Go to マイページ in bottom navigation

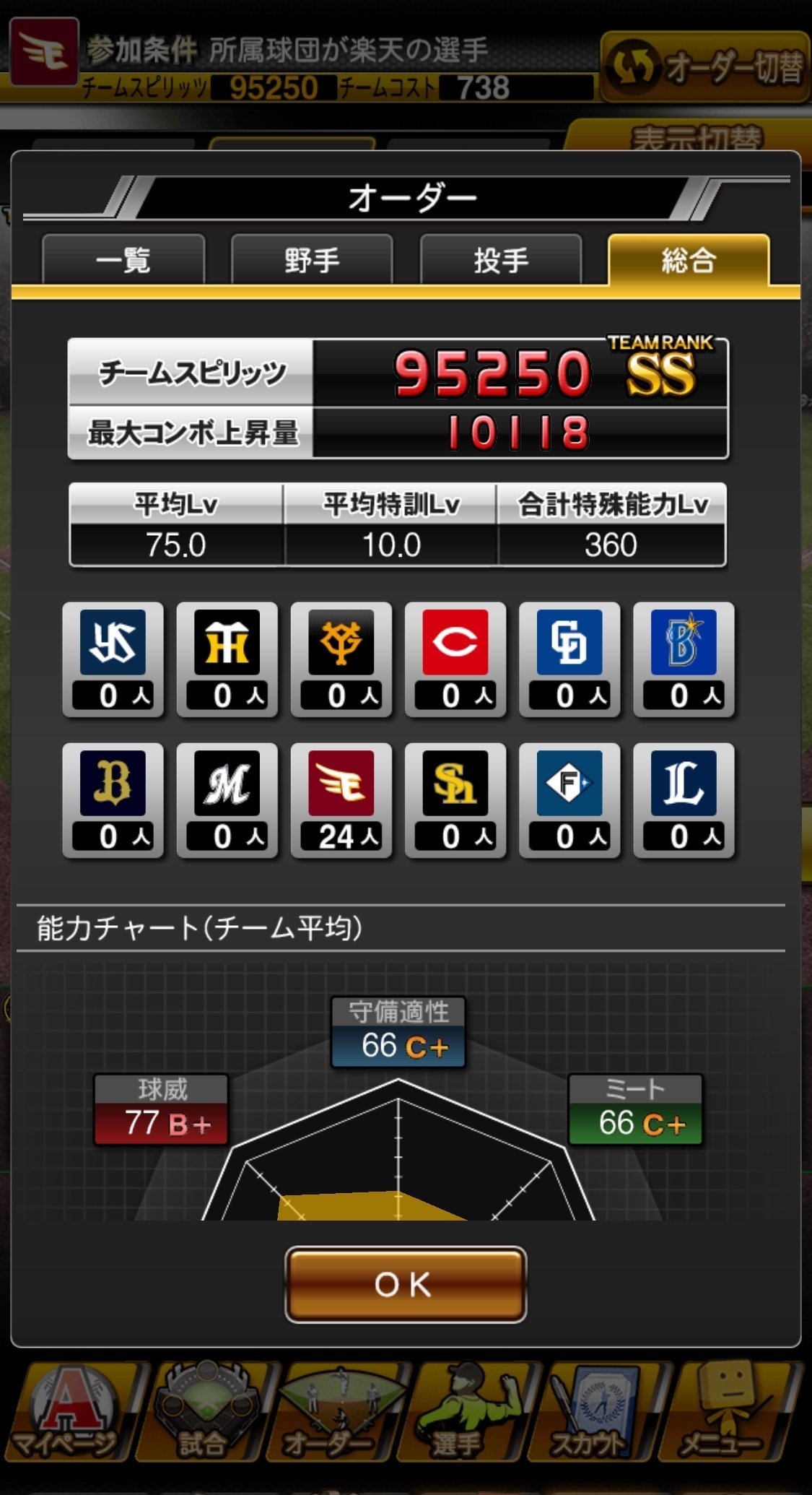(x=69, y=1412)
